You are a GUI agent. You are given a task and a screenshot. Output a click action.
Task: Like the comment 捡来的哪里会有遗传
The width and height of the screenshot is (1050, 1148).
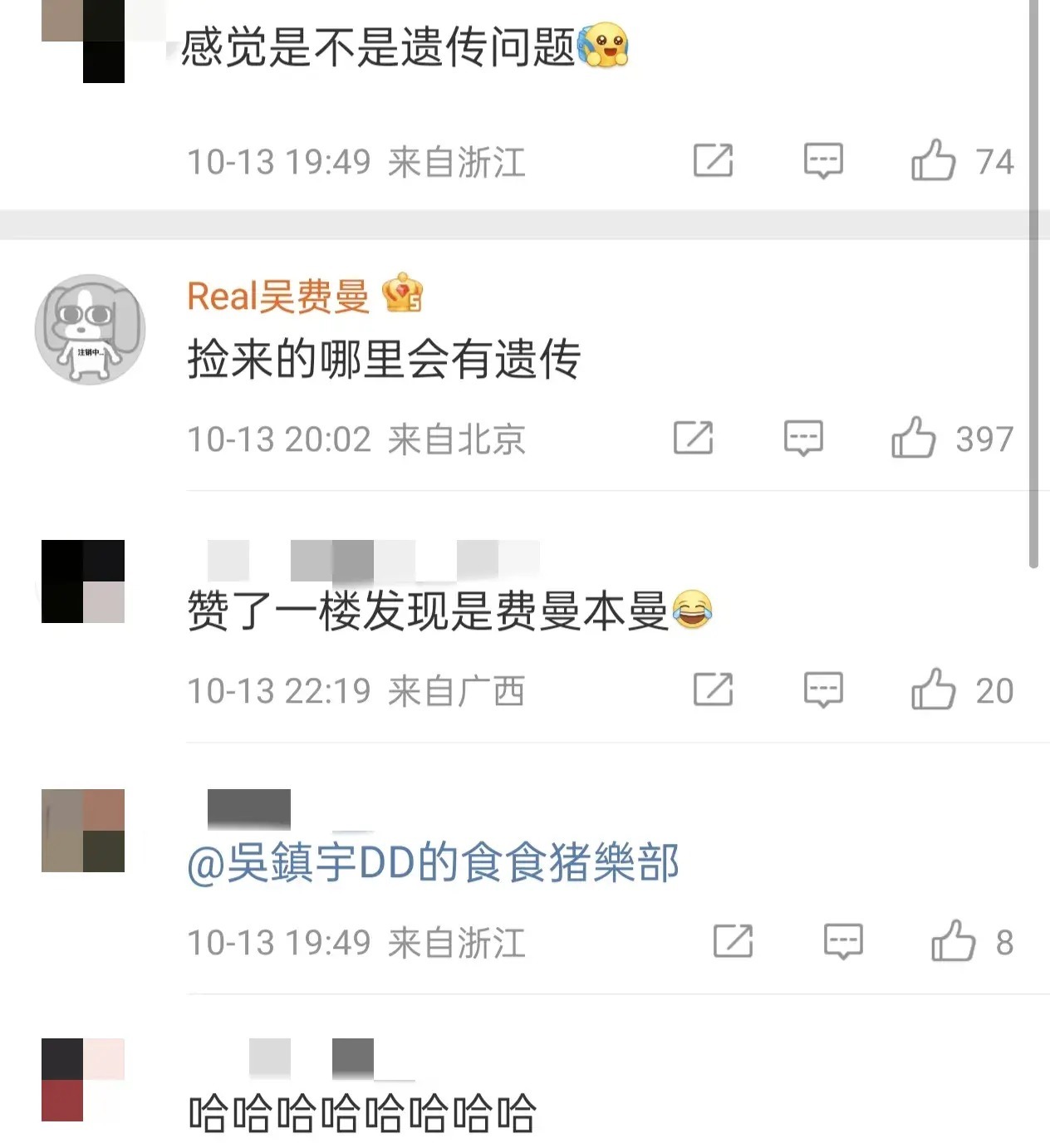pyautogui.click(x=913, y=438)
